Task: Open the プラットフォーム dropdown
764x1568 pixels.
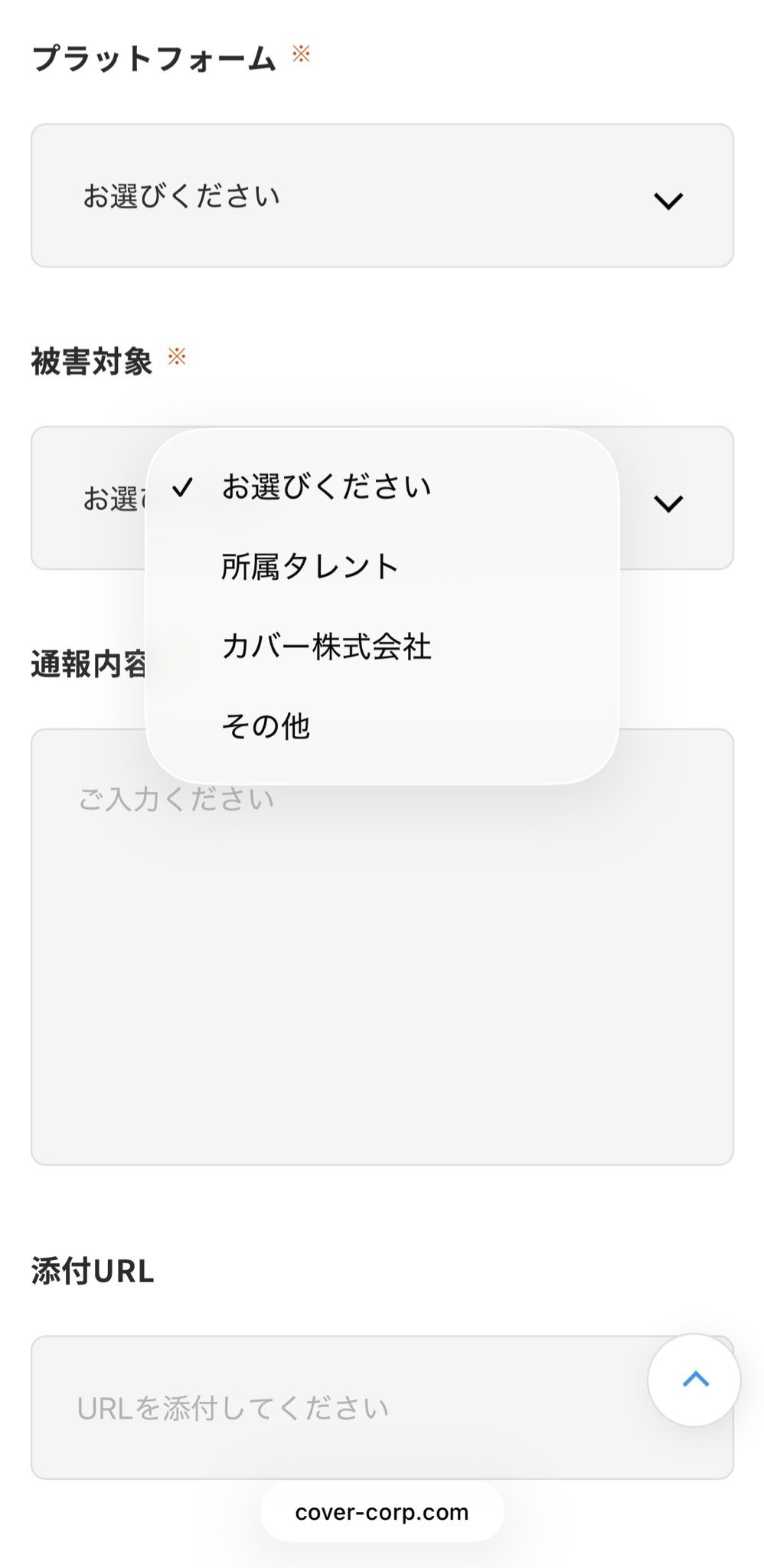Action: coord(381,196)
